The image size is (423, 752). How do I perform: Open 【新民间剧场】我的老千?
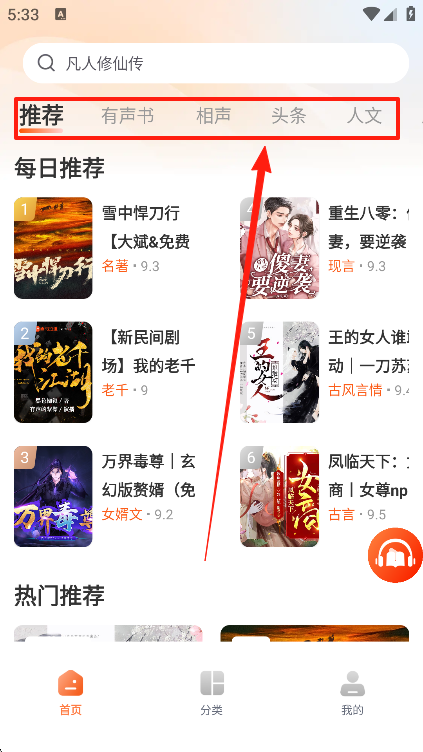click(x=108, y=372)
